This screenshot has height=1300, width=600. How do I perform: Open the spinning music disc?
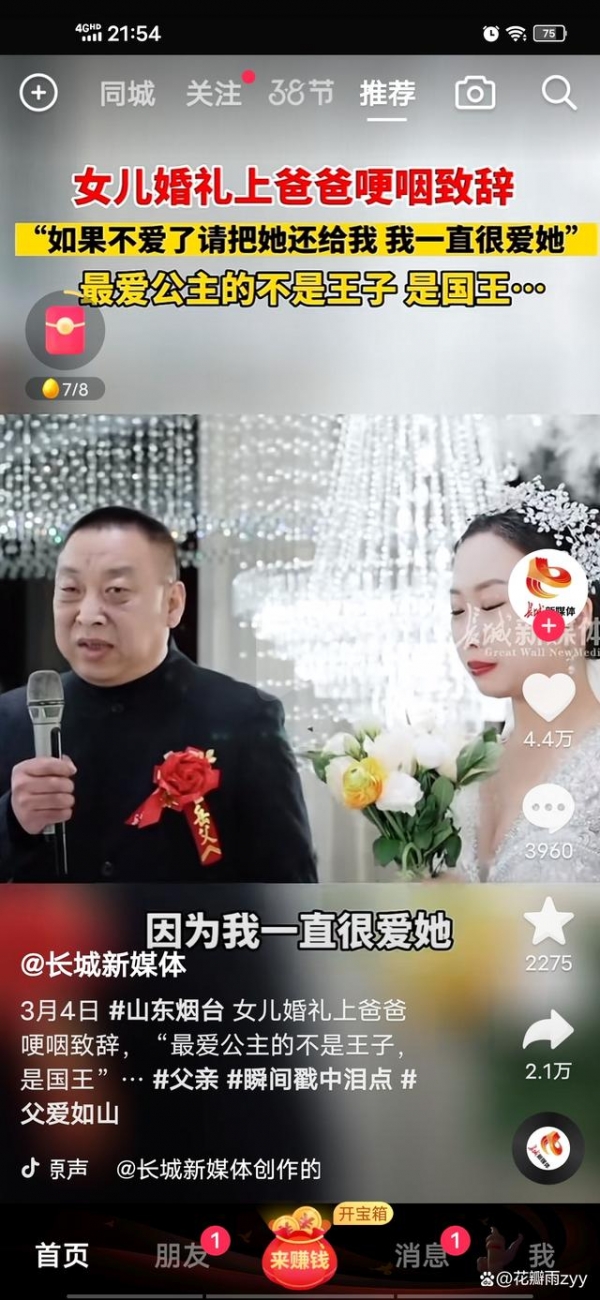(x=548, y=1147)
